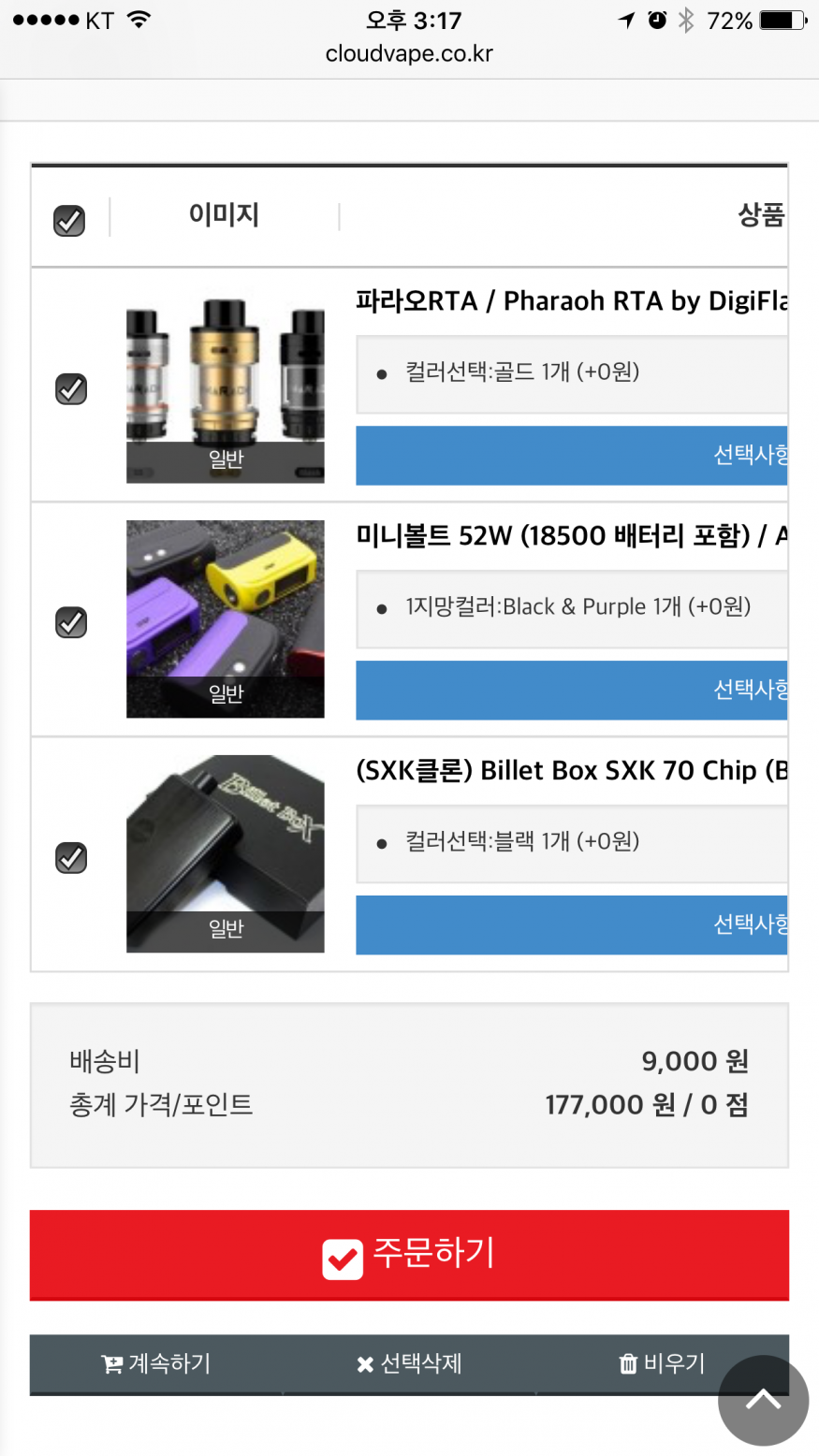Tap the cloudvape.co.kr address bar
The image size is (819, 1456).
coord(409,54)
